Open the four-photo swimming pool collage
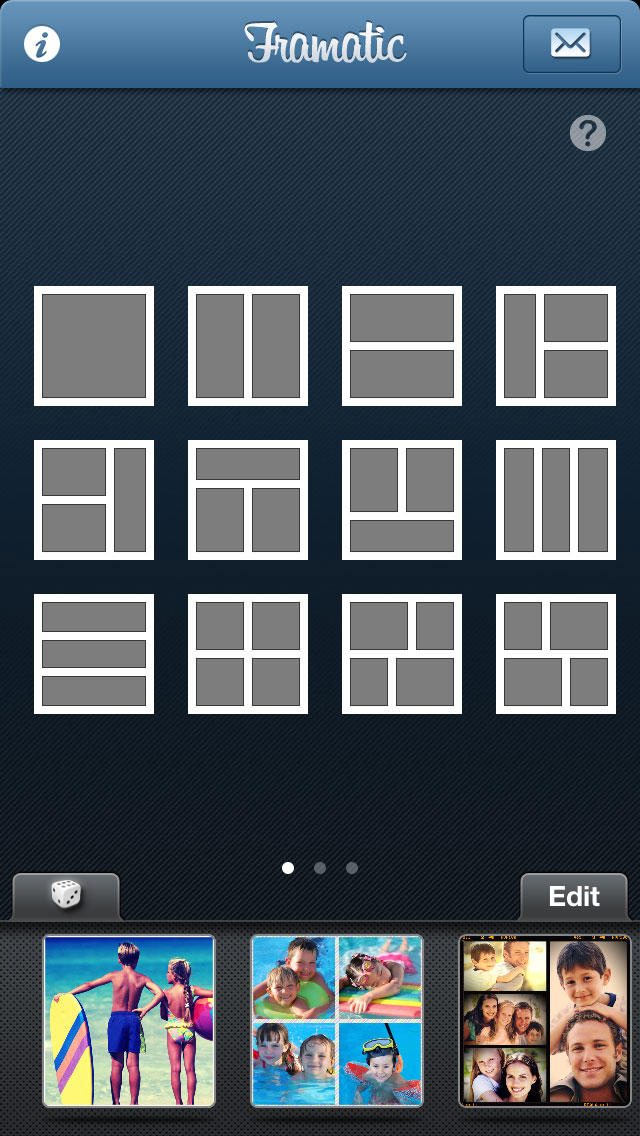The width and height of the screenshot is (640, 1136). 337,1021
